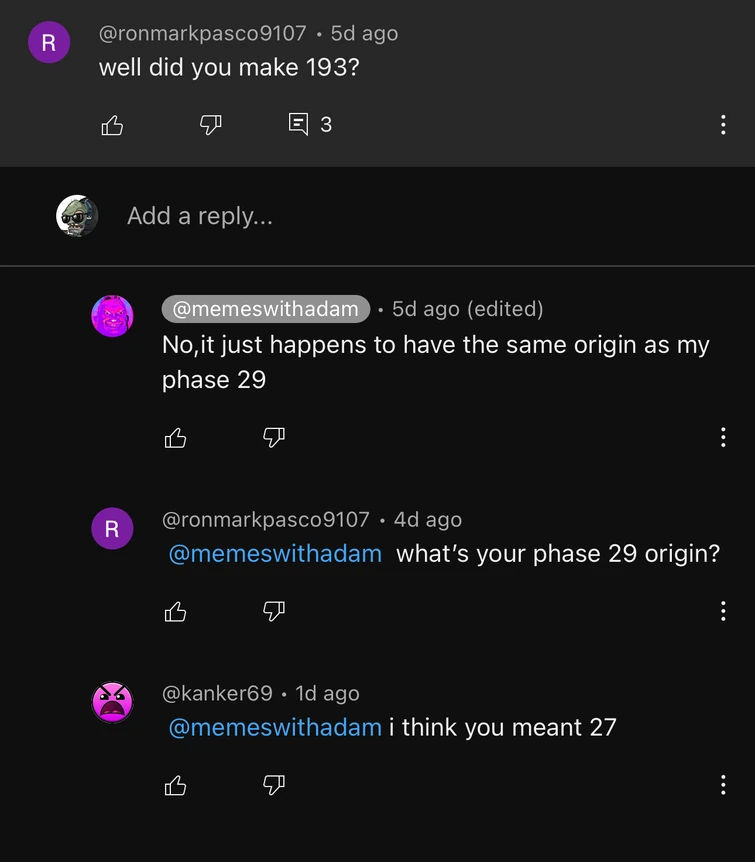The height and width of the screenshot is (862, 755).
Task: Like memeswithadam's phase 29 reply
Action: [176, 437]
